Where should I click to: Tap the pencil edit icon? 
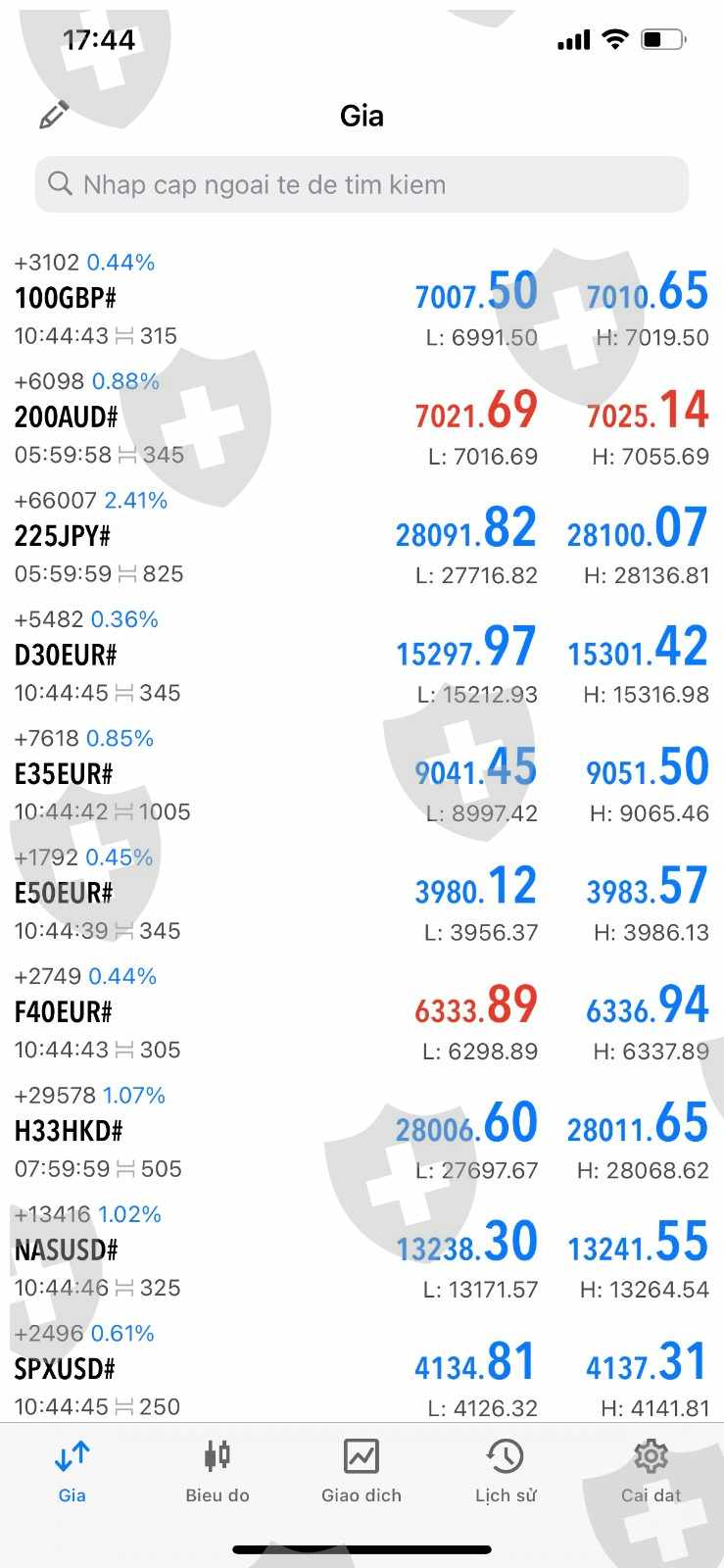pyautogui.click(x=54, y=116)
